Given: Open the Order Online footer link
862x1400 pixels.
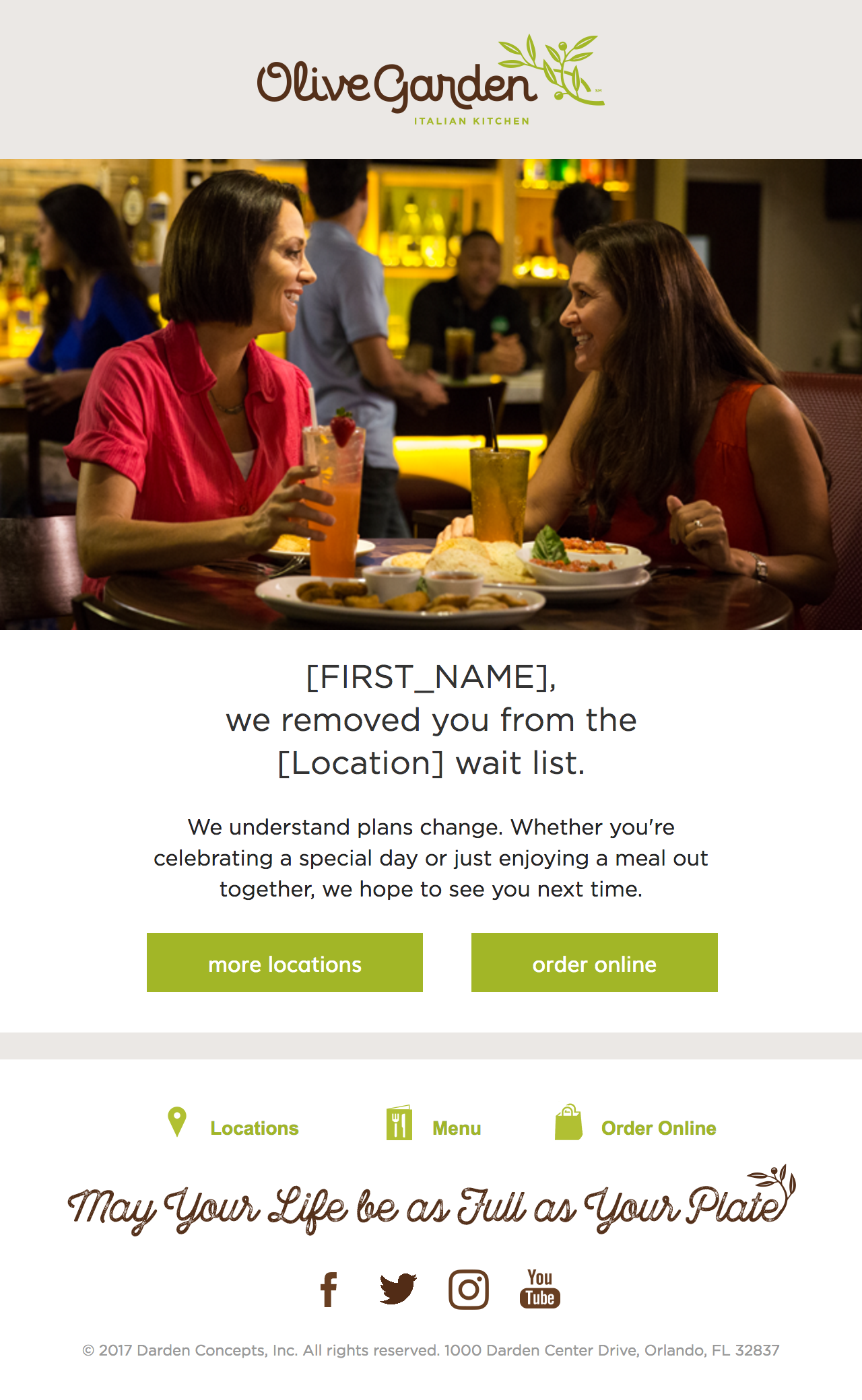Looking at the screenshot, I should [658, 1128].
